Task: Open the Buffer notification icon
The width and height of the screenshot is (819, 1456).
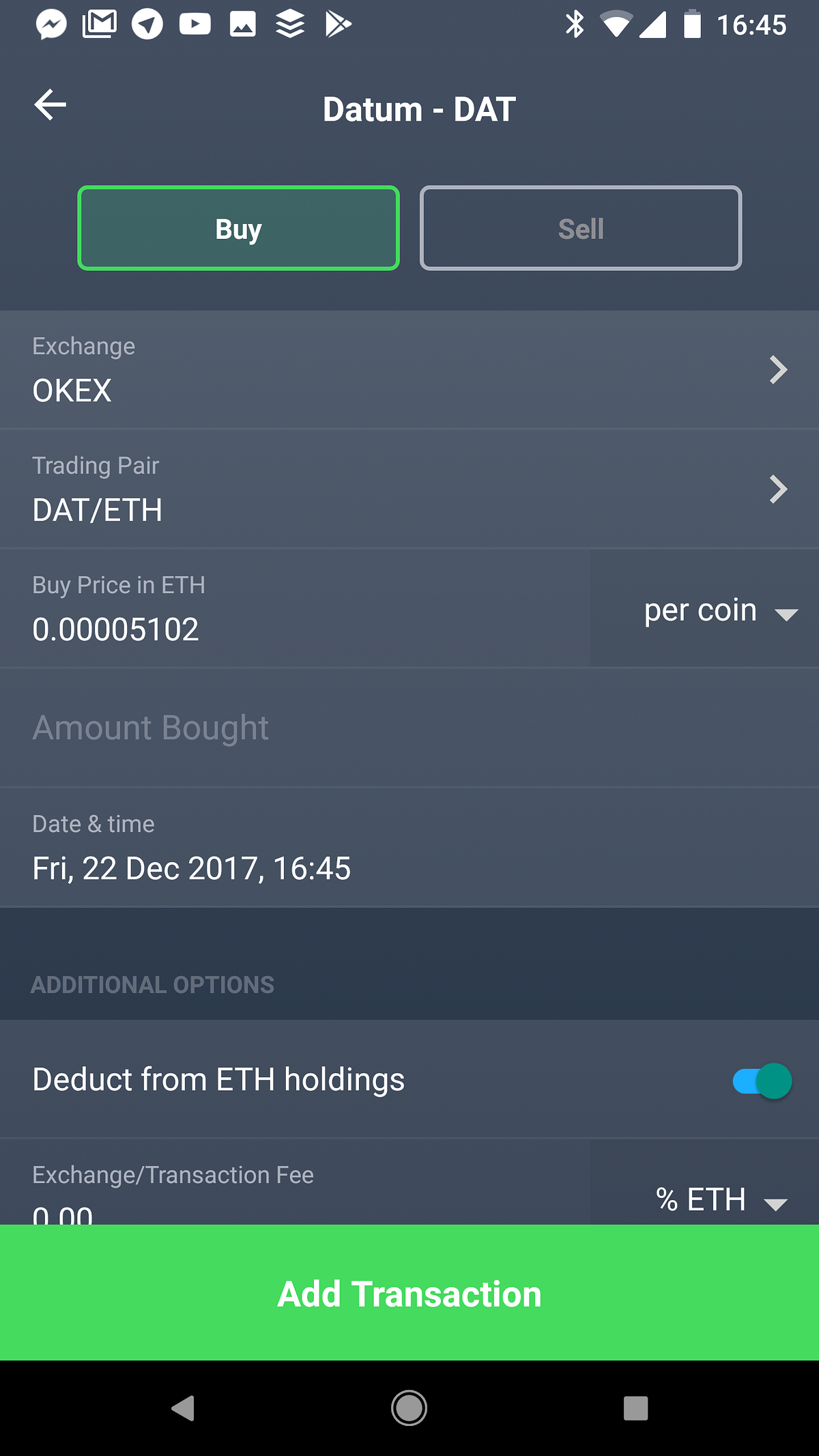Action: pos(289,25)
